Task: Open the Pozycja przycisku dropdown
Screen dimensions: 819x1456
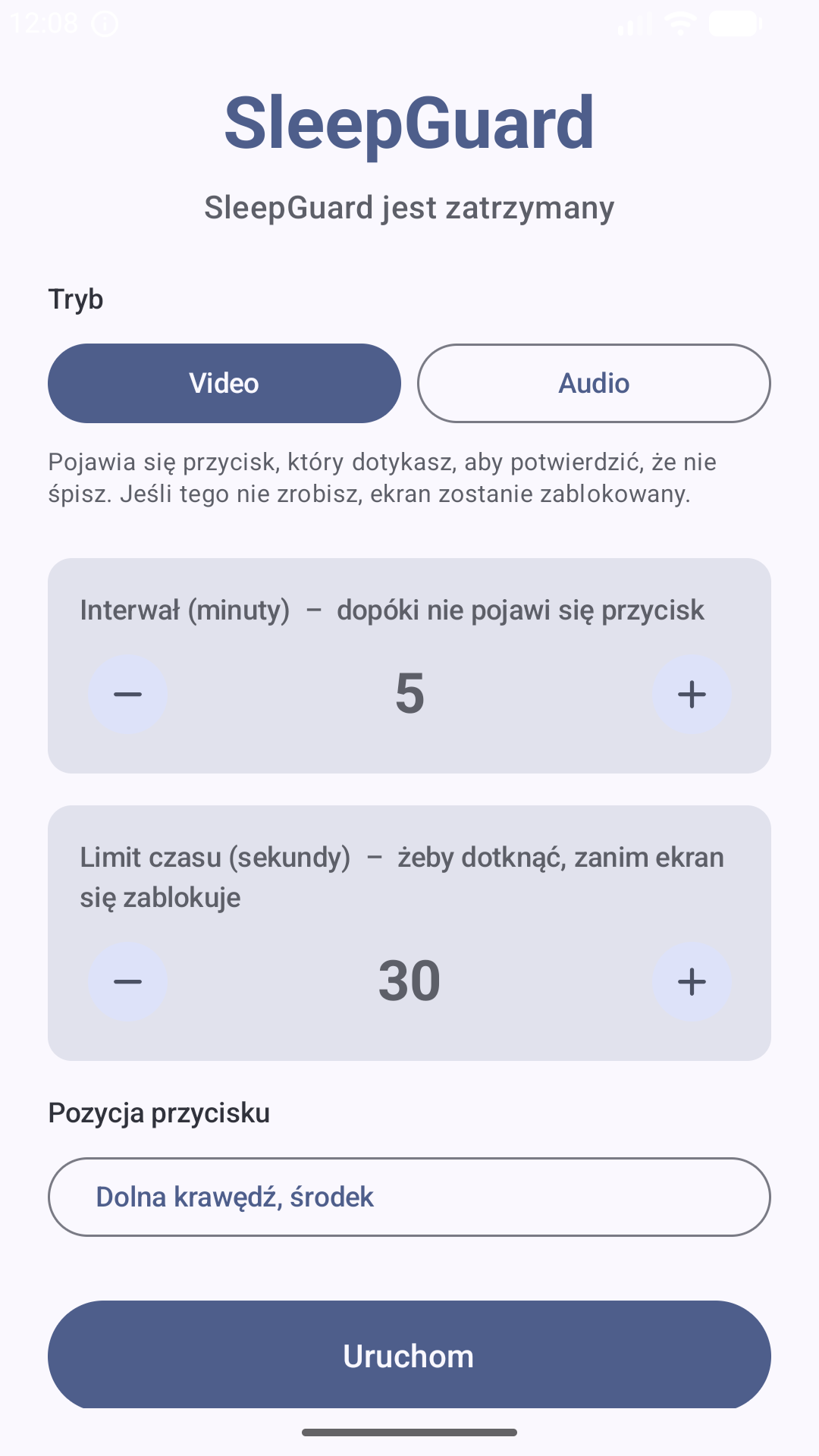Action: [409, 1197]
